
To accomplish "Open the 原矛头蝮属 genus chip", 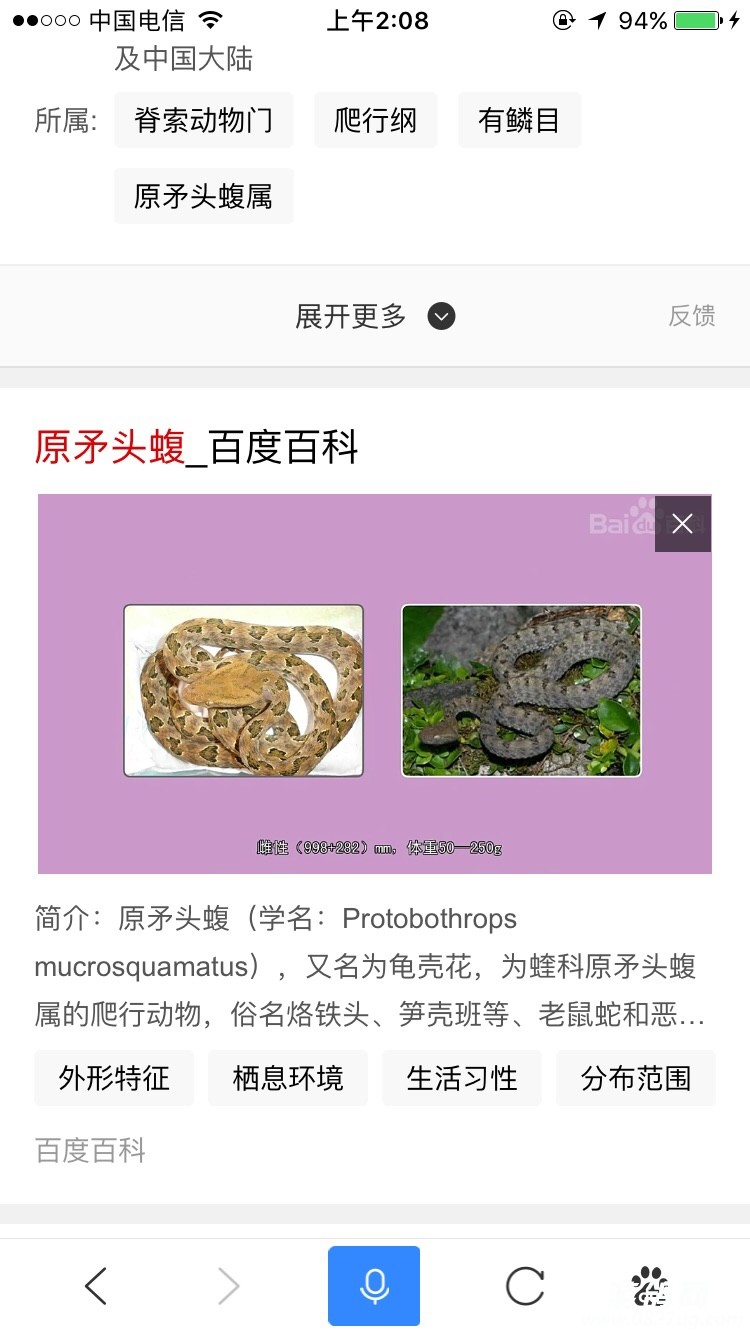I will tap(203, 196).
